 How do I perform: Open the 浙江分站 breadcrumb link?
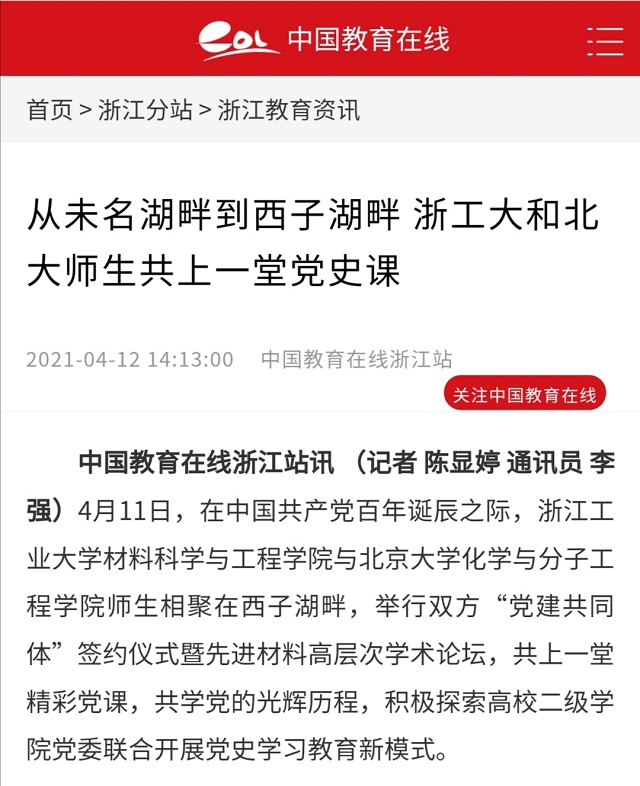coord(145,110)
